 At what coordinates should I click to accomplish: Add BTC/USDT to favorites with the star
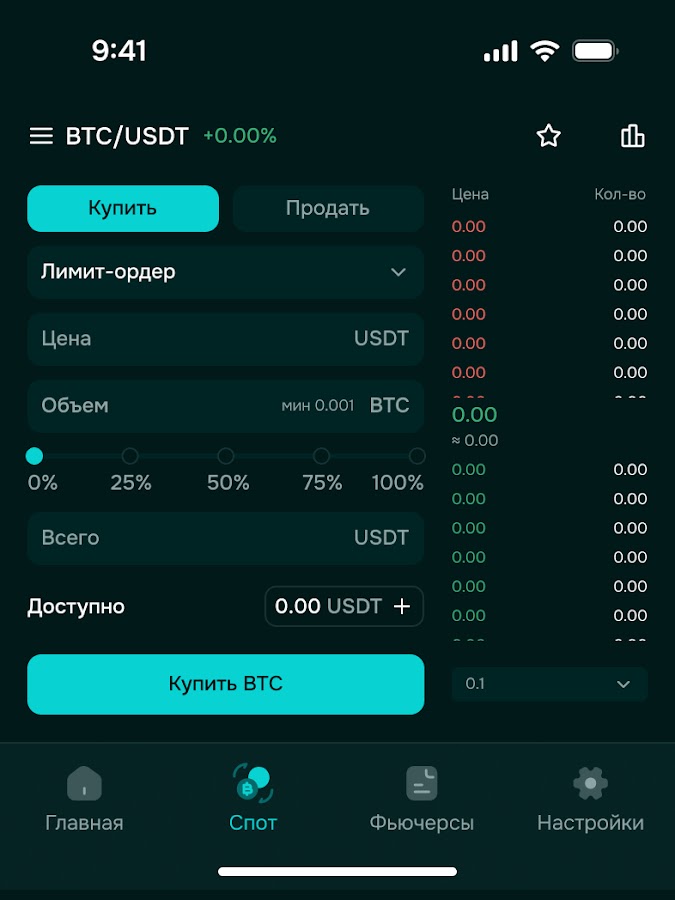(548, 136)
